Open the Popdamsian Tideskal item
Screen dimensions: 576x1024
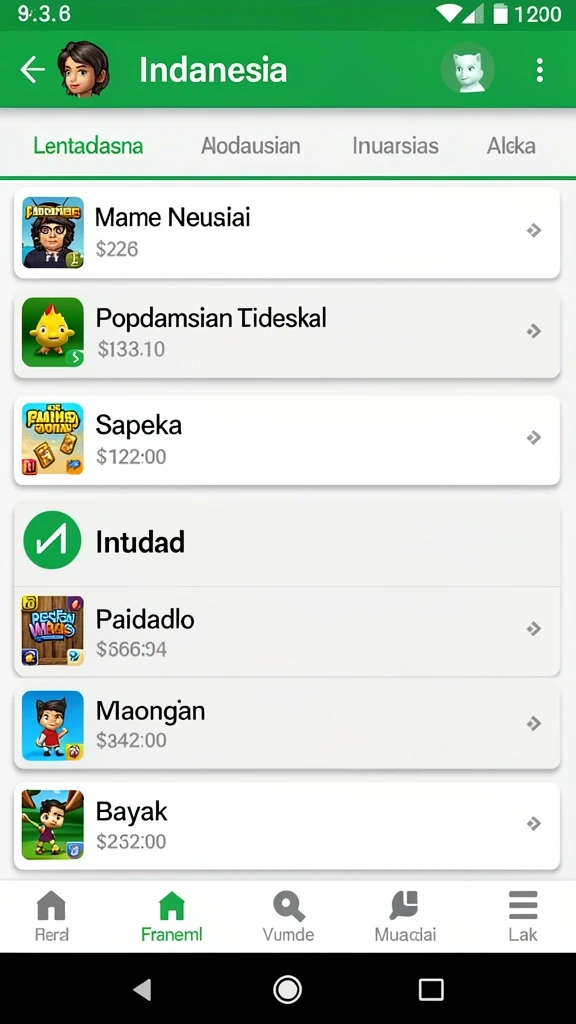(287, 332)
